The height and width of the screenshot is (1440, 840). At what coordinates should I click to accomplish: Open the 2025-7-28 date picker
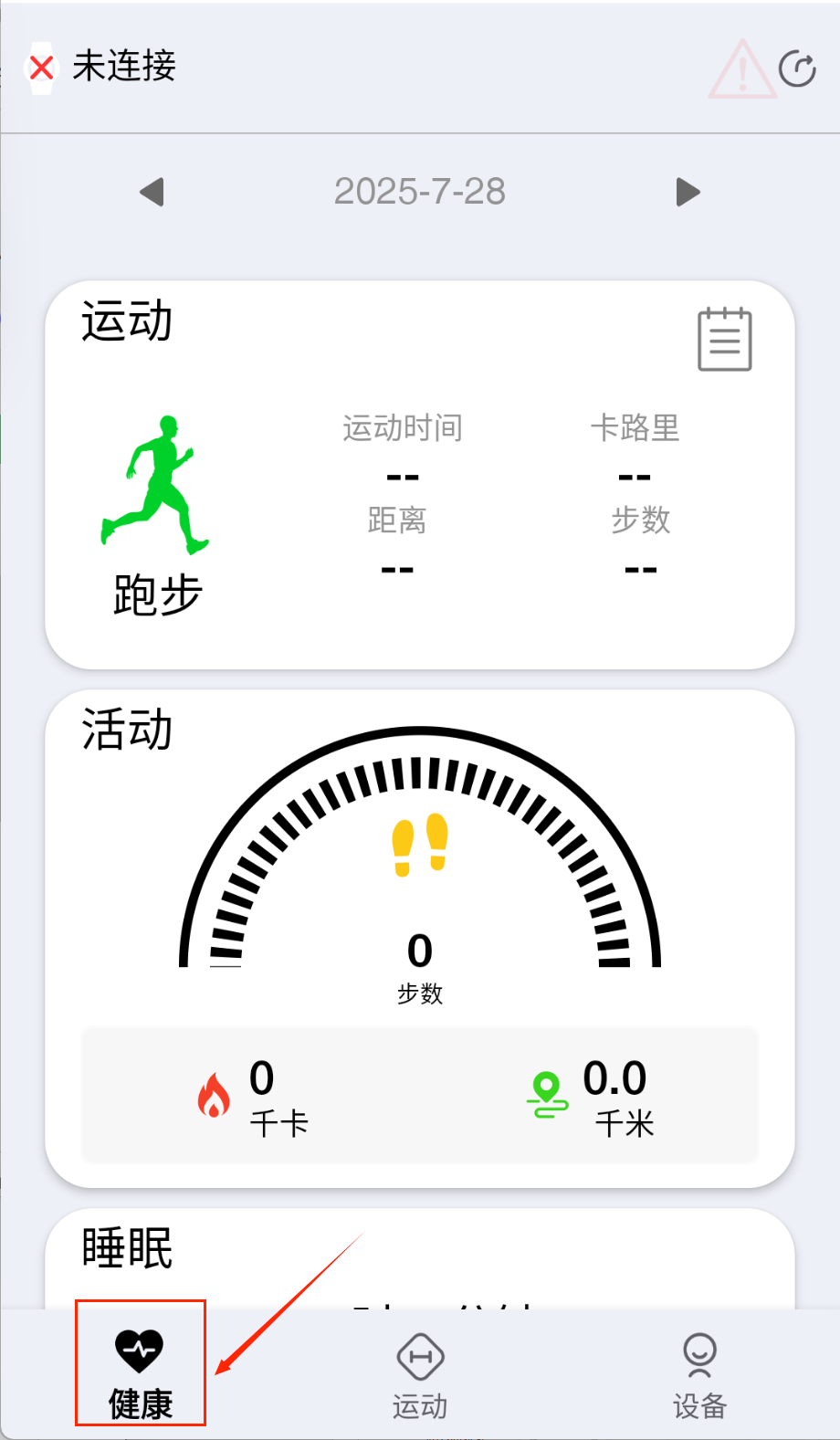(420, 192)
